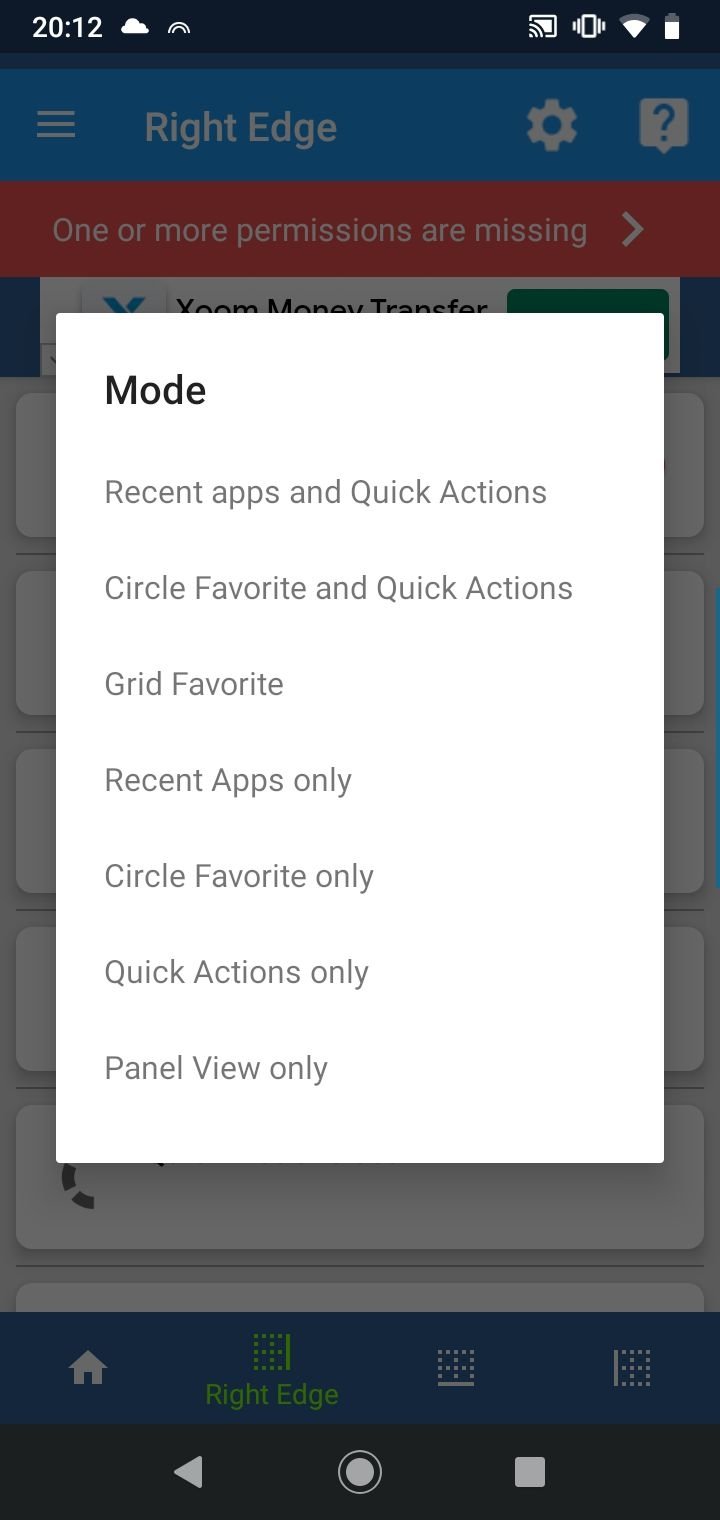
Task: Choose Circle Favorite only
Action: [x=360, y=876]
